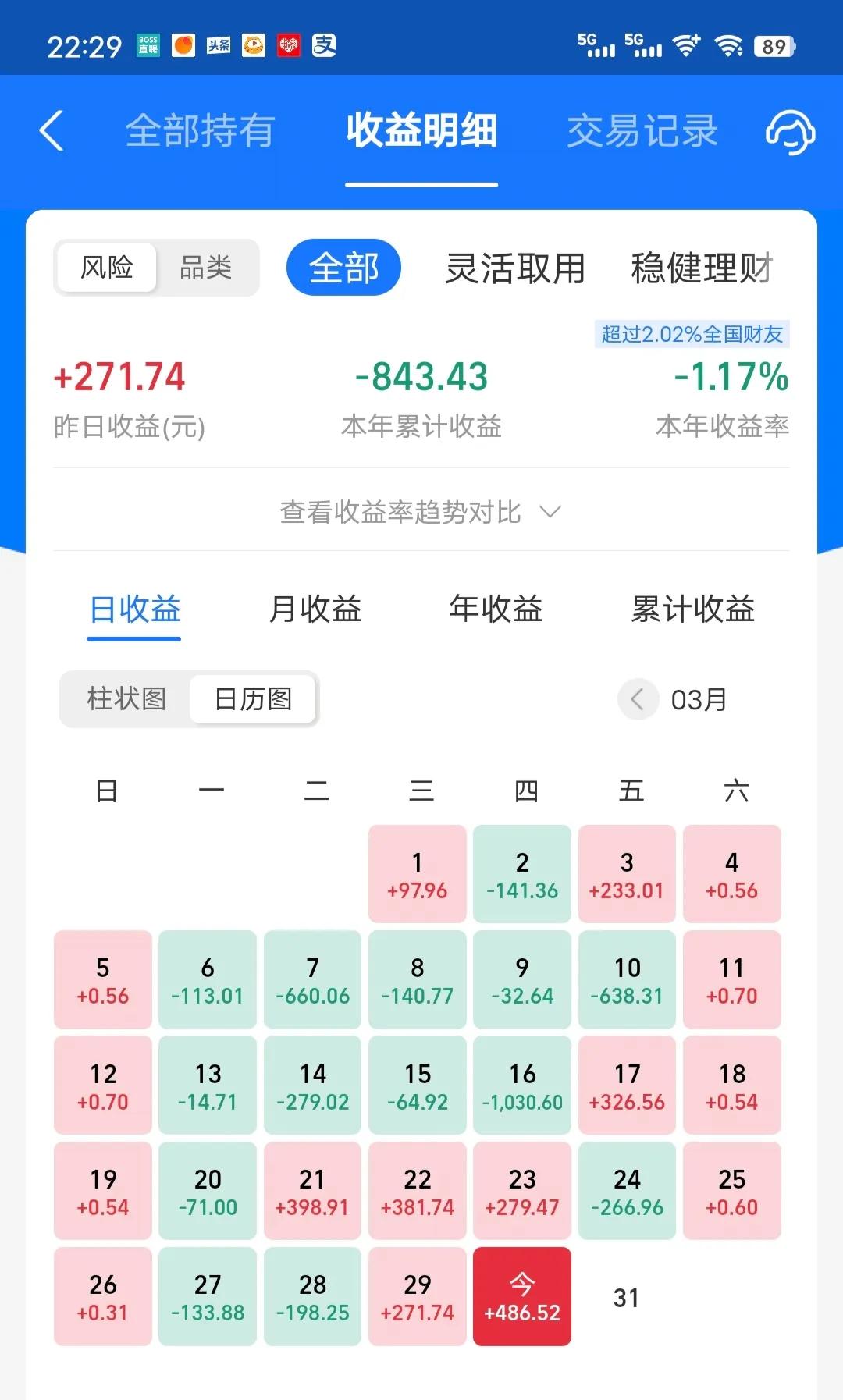Viewport: 843px width, 1400px height.
Task: Select day 21 with +398.91
Action: [x=312, y=1191]
